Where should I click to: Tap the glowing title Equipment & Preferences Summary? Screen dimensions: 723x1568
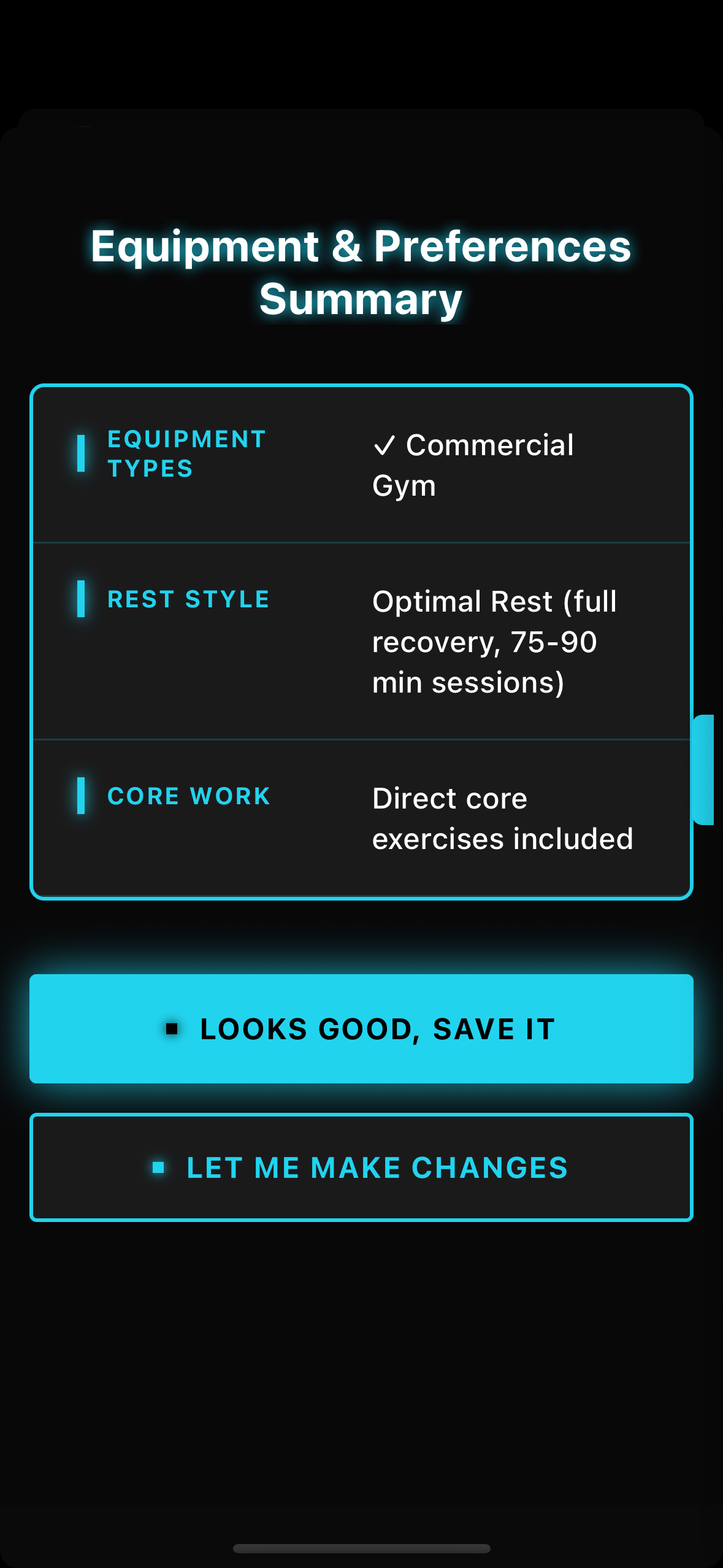click(x=361, y=270)
